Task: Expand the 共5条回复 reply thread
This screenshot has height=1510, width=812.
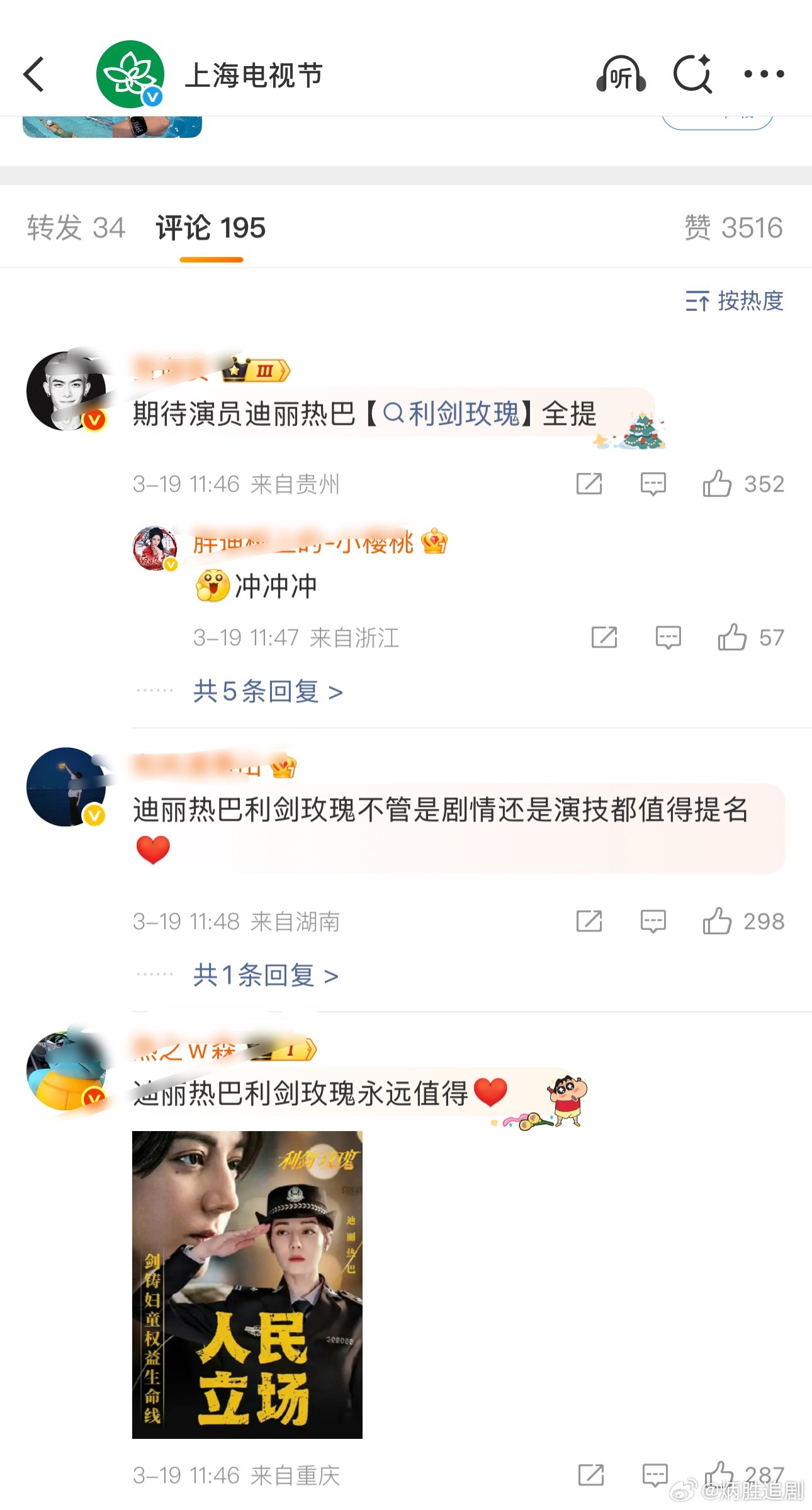Action: (267, 690)
